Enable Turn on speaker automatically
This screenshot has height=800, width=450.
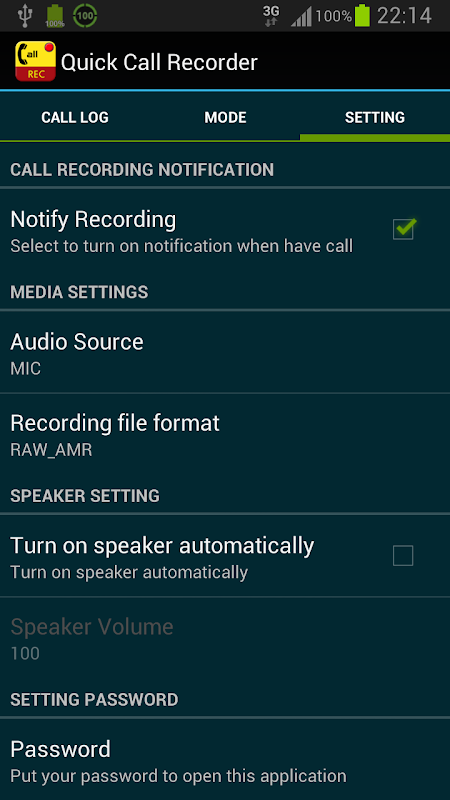(x=403, y=556)
